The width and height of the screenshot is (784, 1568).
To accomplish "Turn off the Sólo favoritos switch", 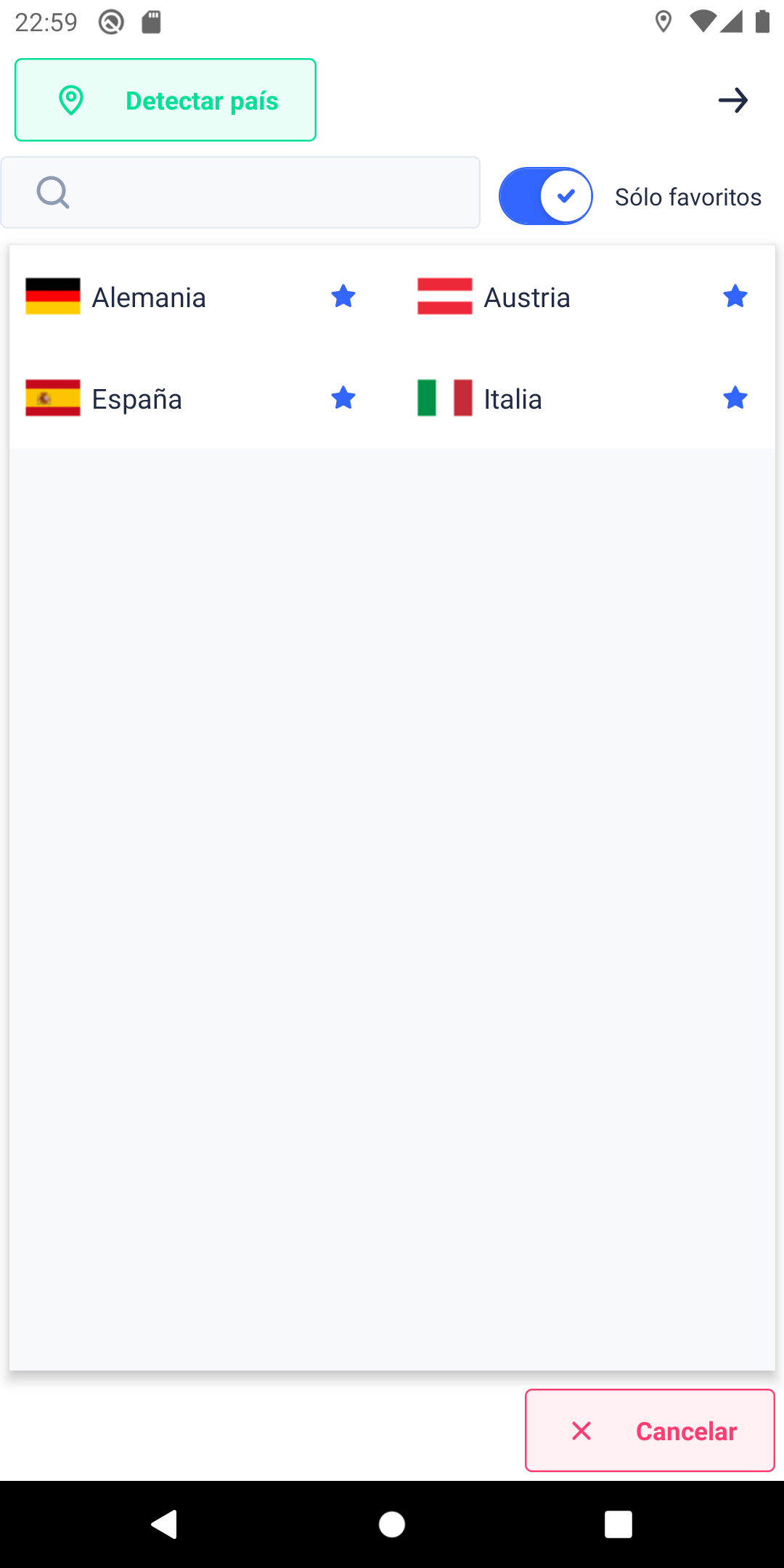I will click(545, 196).
